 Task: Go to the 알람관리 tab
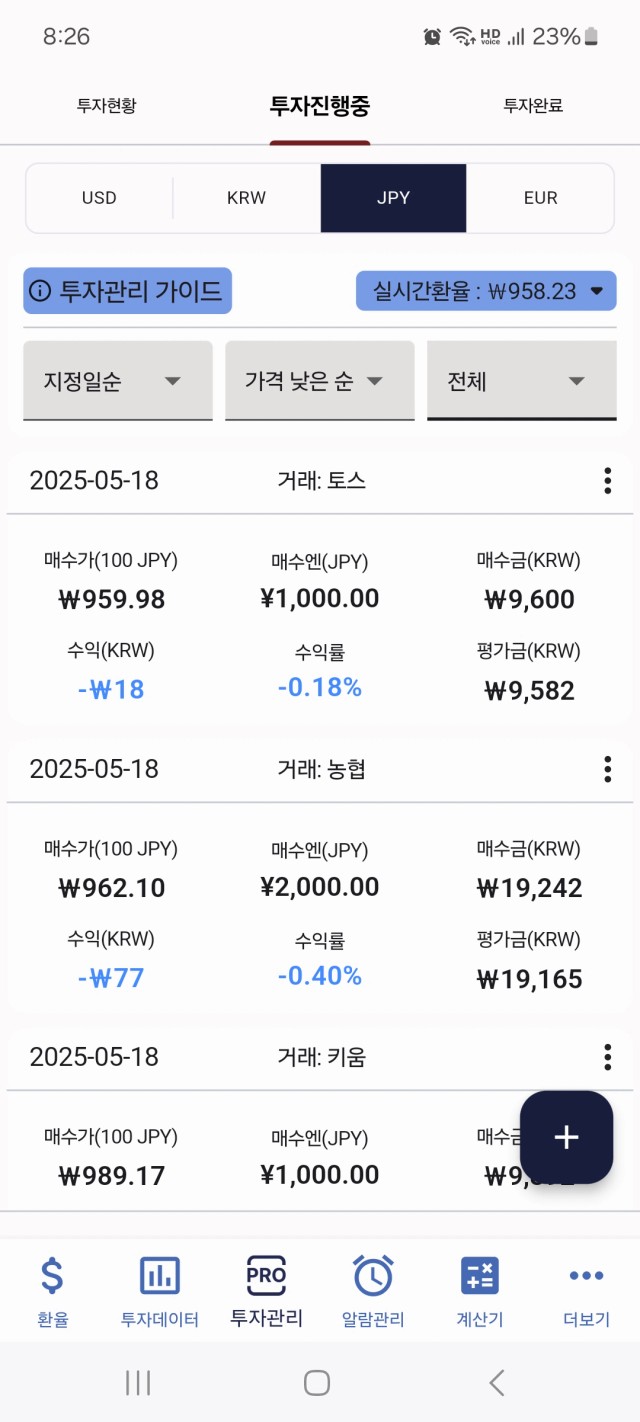click(373, 1291)
